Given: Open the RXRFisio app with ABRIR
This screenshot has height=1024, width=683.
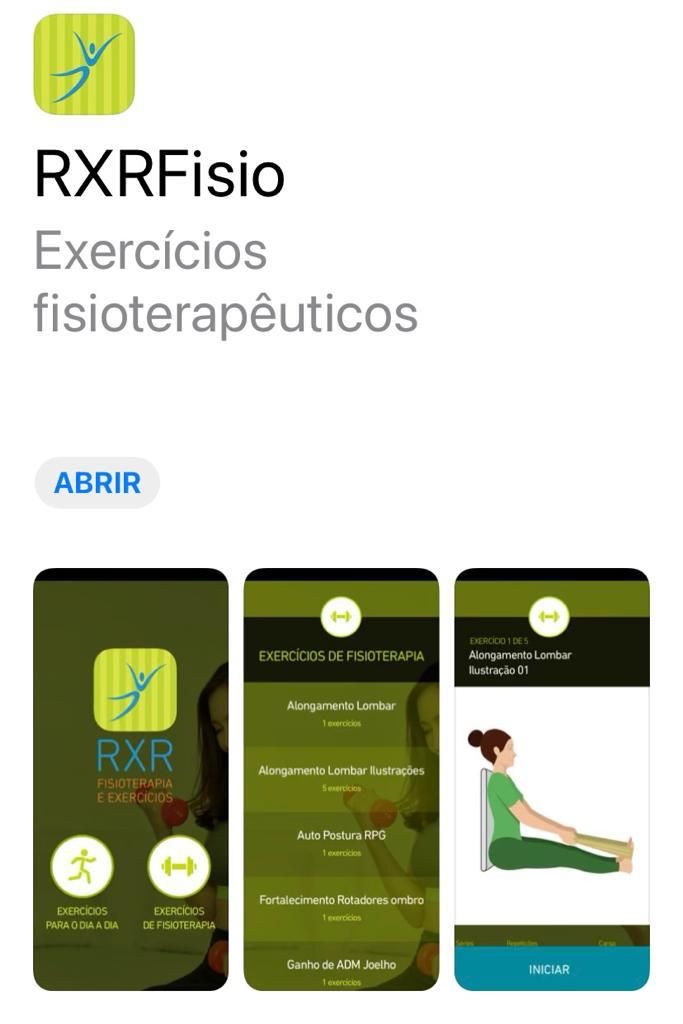Looking at the screenshot, I should pos(97,483).
